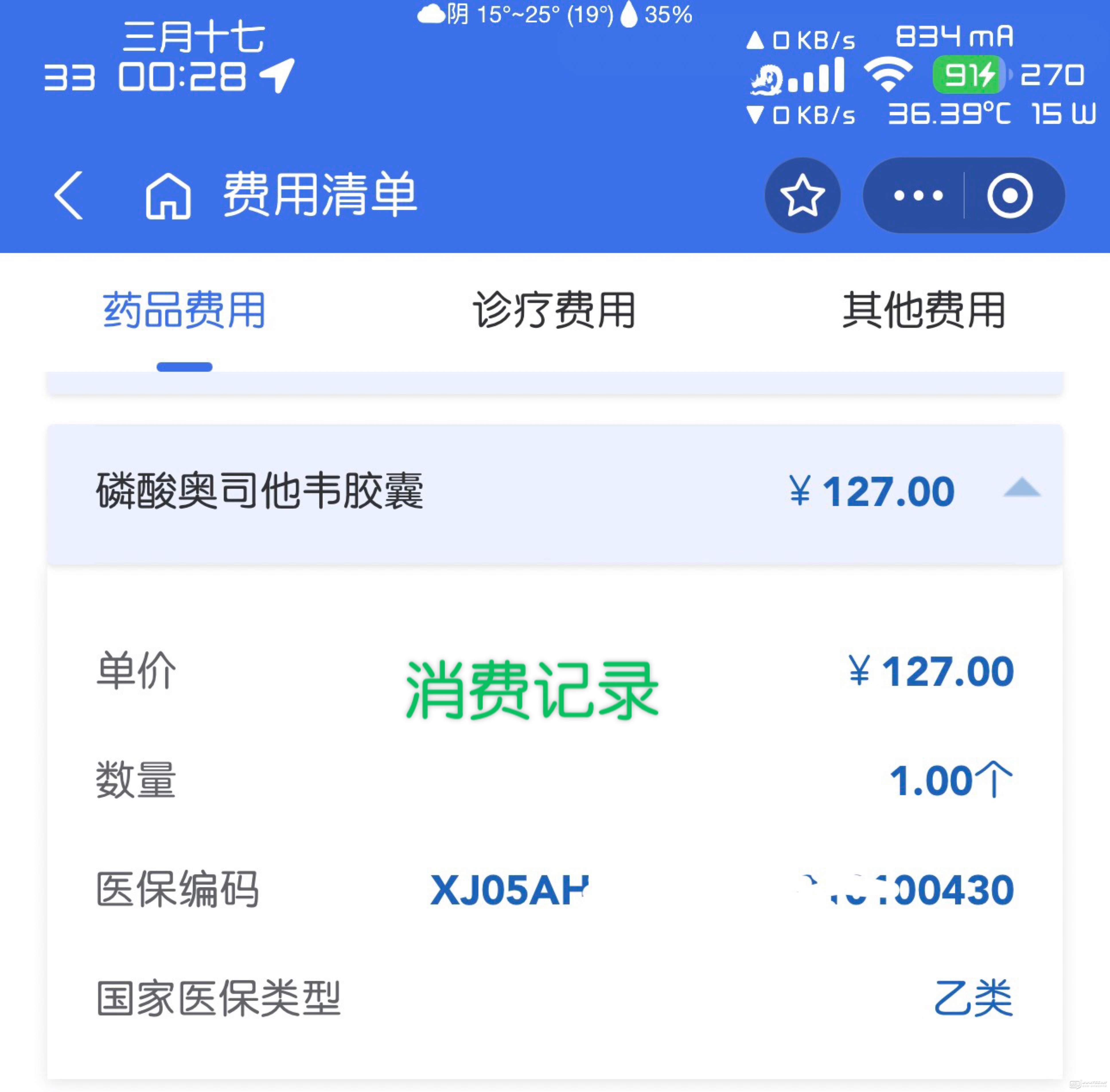Screen dimensions: 1110x1092
Task: Switch to the 诊疗费用 tab
Action: [x=554, y=310]
